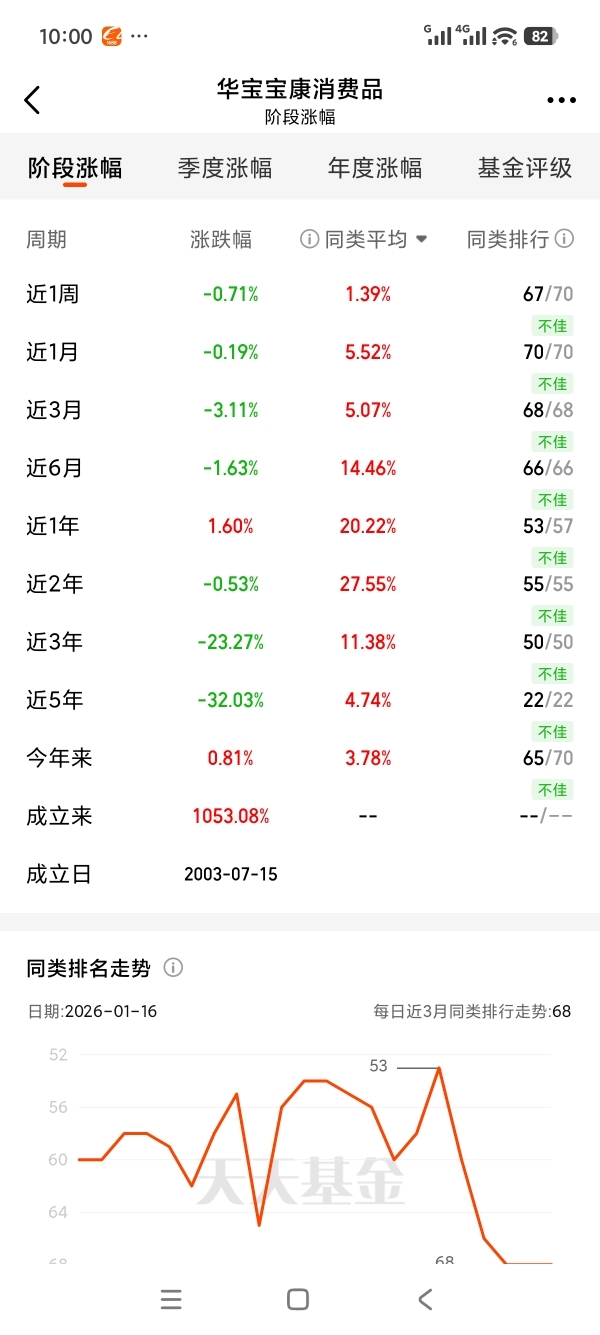
Task: Open the three-dot overflow menu
Action: pyautogui.click(x=561, y=100)
